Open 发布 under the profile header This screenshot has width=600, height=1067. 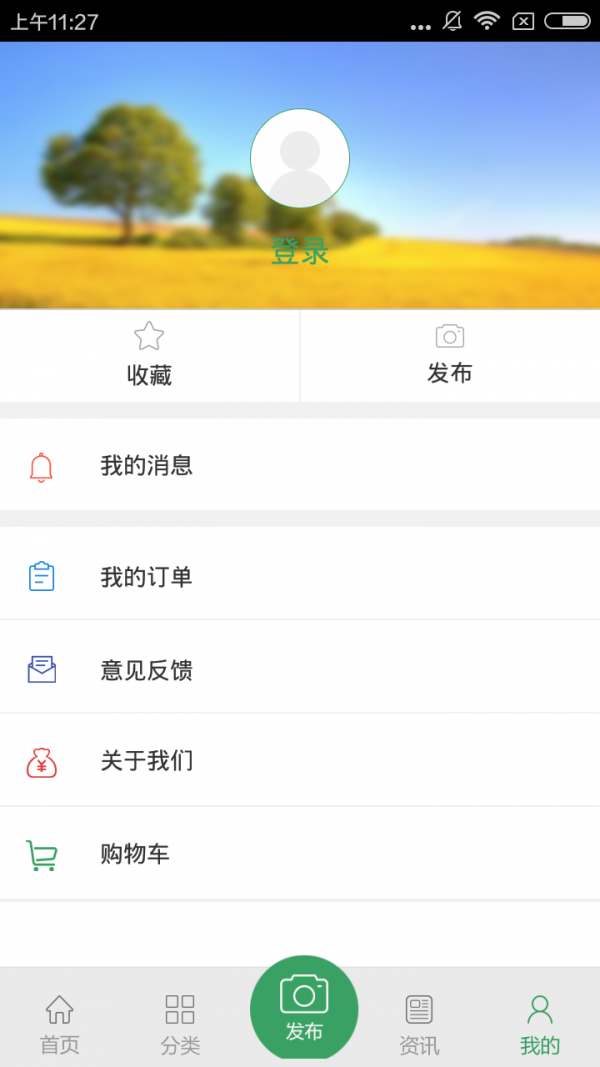(x=449, y=355)
